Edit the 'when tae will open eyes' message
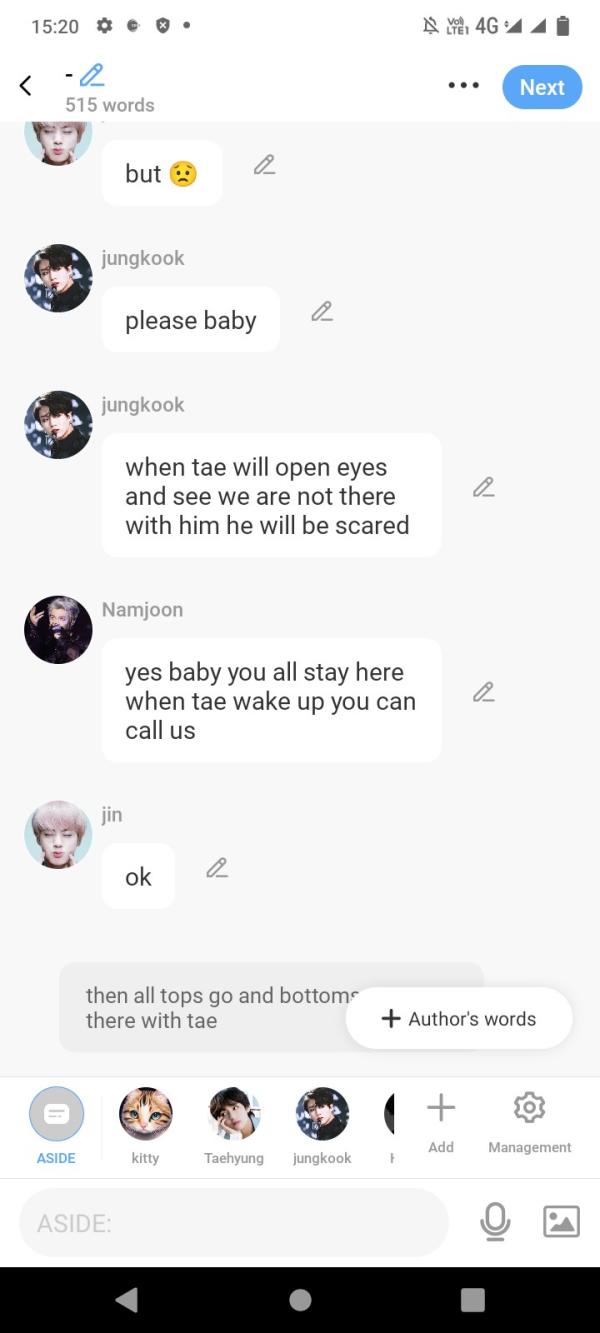Viewport: 600px width, 1333px height. (x=484, y=488)
